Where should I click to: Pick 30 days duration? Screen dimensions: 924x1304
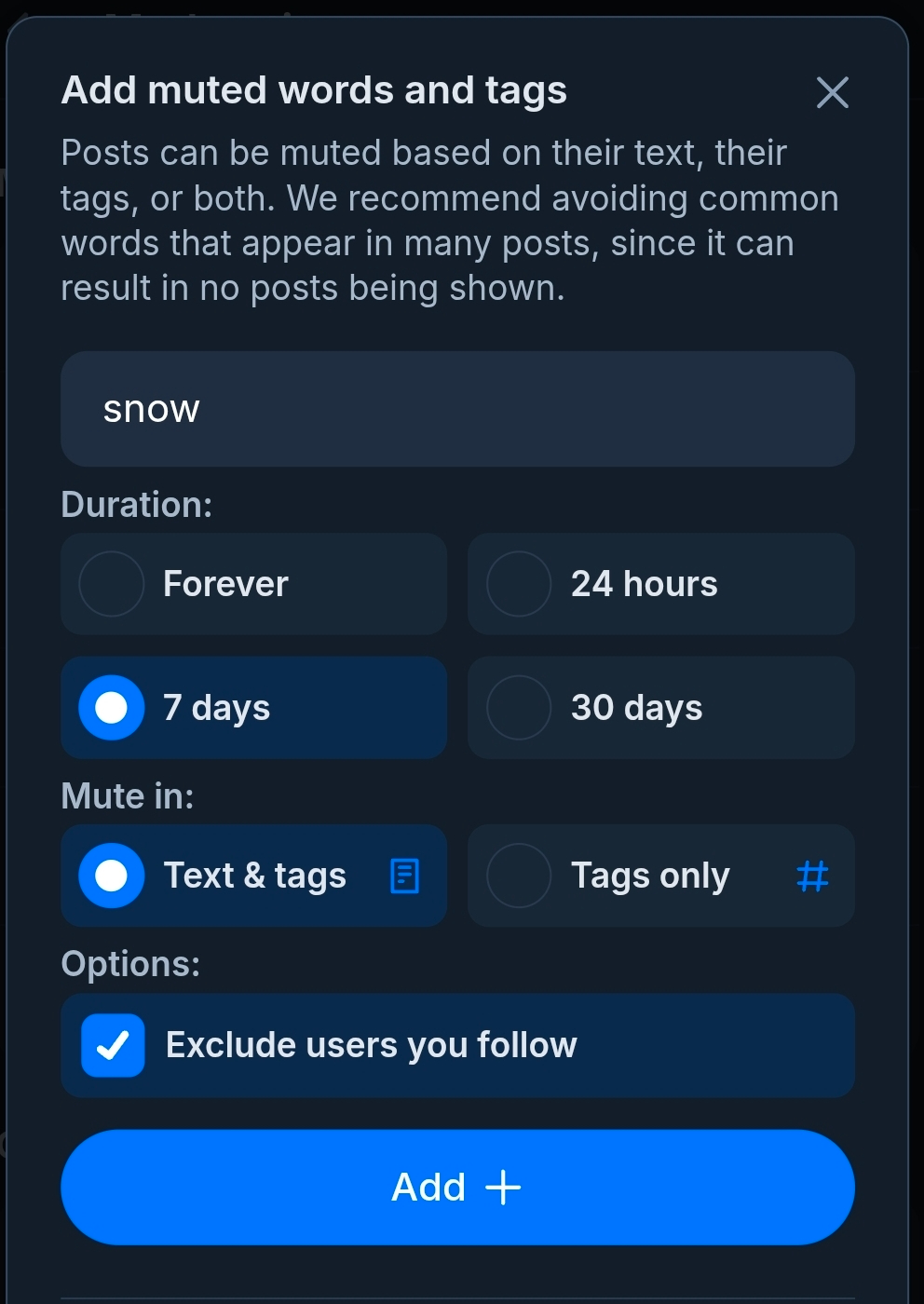pyautogui.click(x=660, y=708)
